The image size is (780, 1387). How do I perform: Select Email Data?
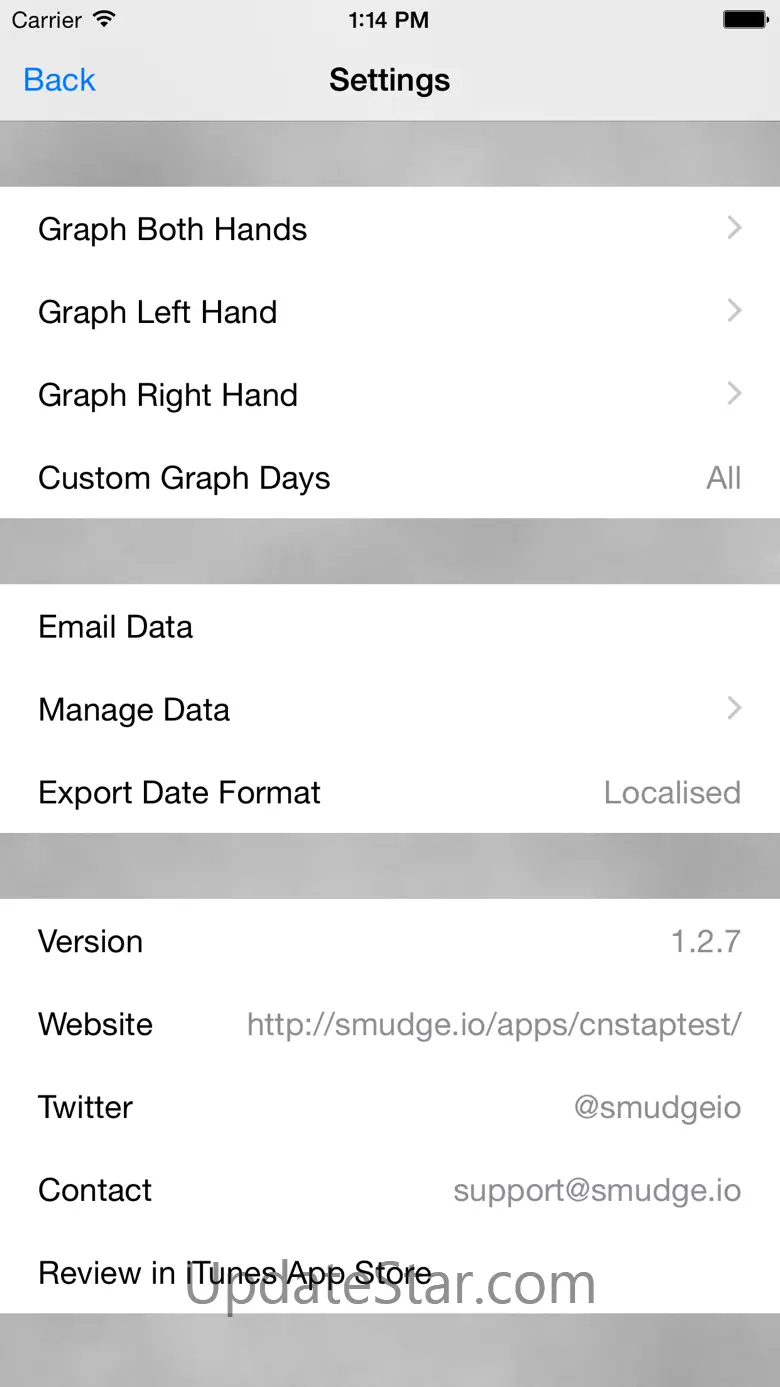click(x=390, y=626)
